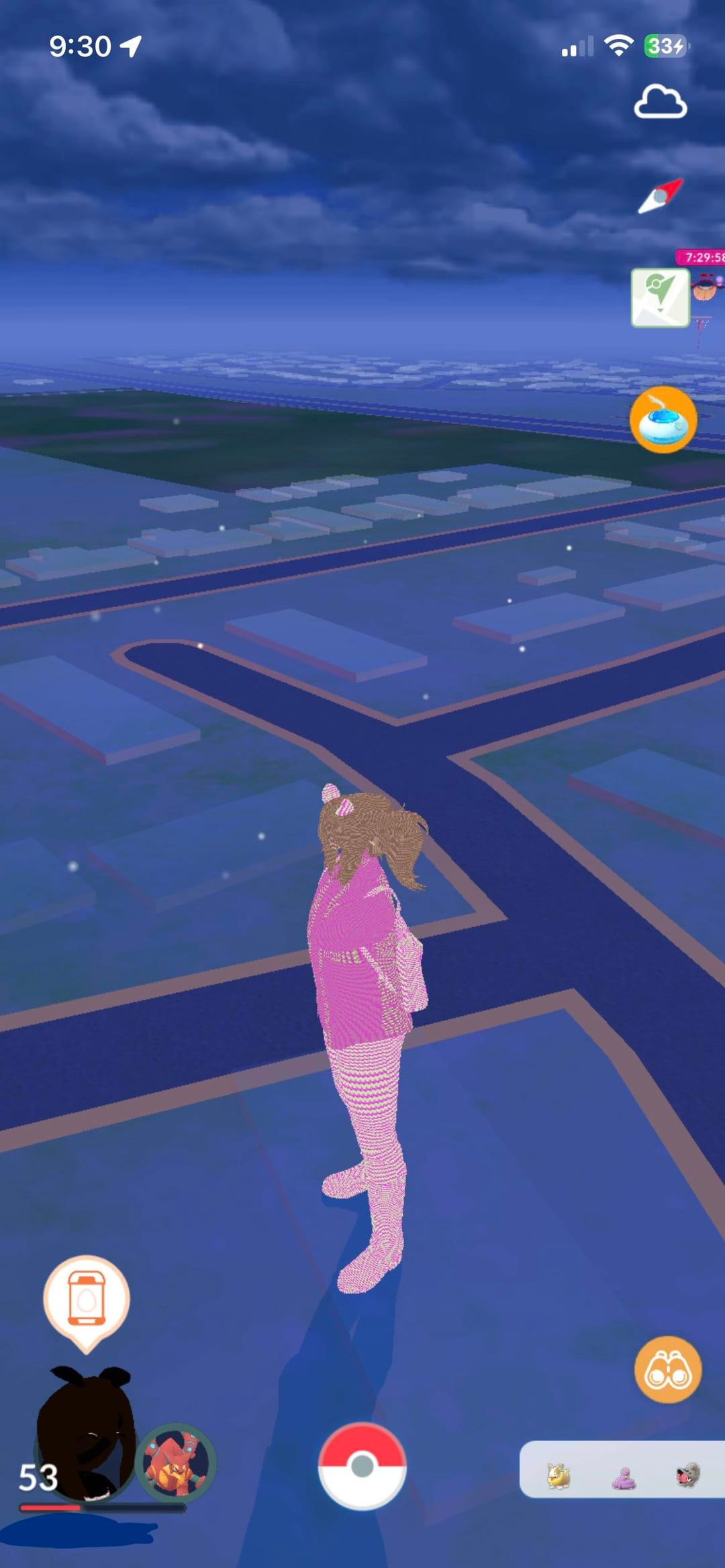Screen dimensions: 725x1568
Task: Open the buddy Pokémon portrait
Action: [176, 1463]
